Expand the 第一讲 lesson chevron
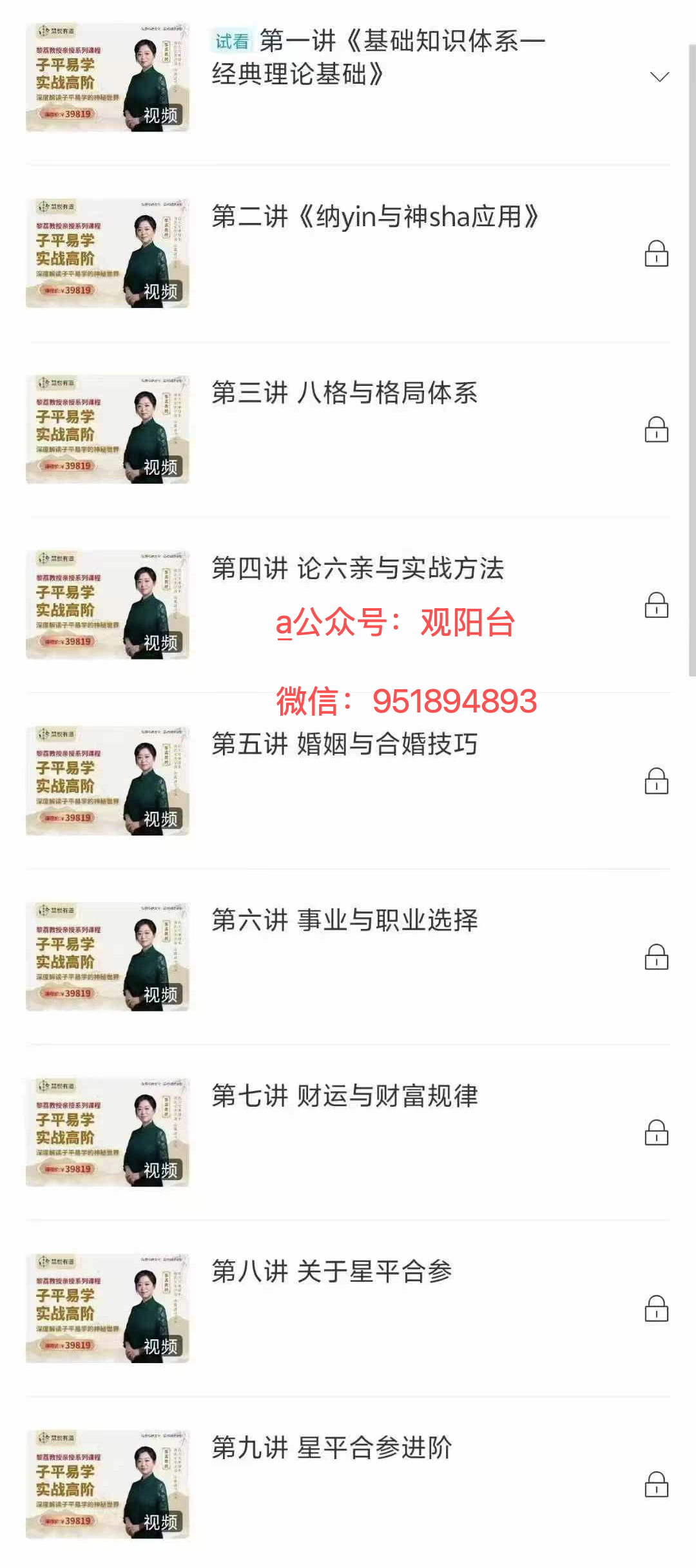 659,77
